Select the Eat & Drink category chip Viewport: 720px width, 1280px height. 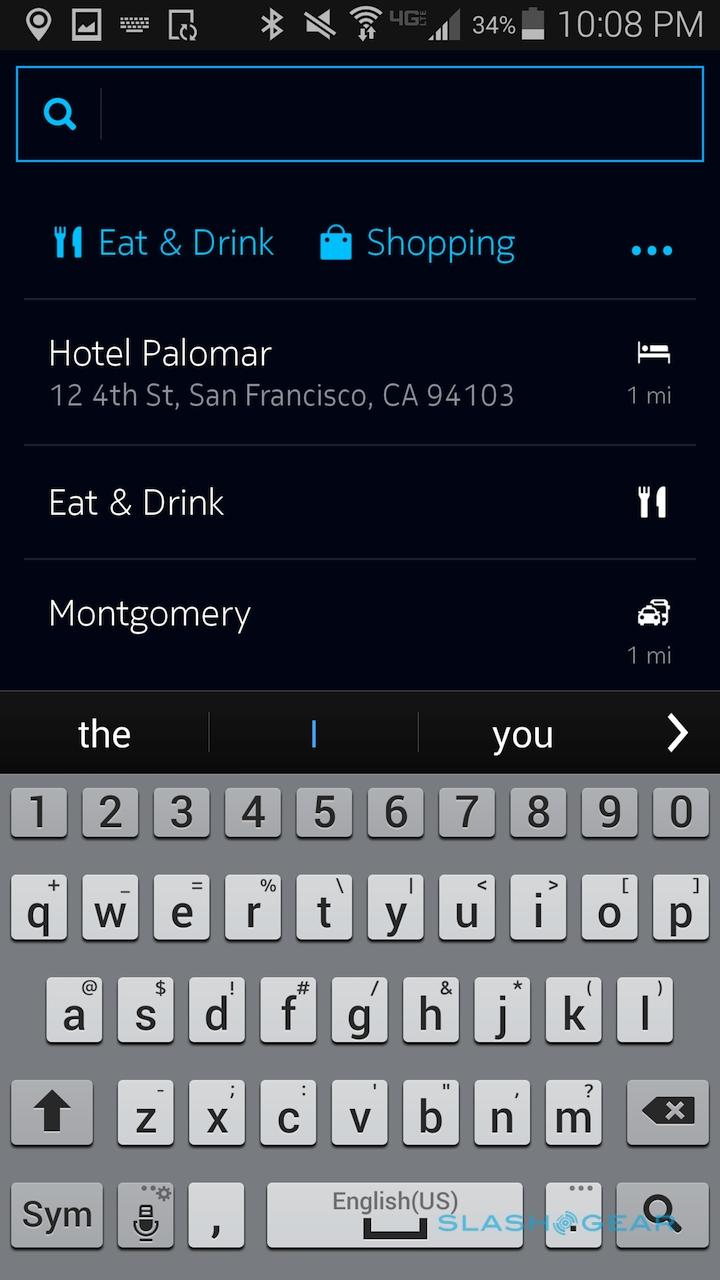[x=163, y=243]
